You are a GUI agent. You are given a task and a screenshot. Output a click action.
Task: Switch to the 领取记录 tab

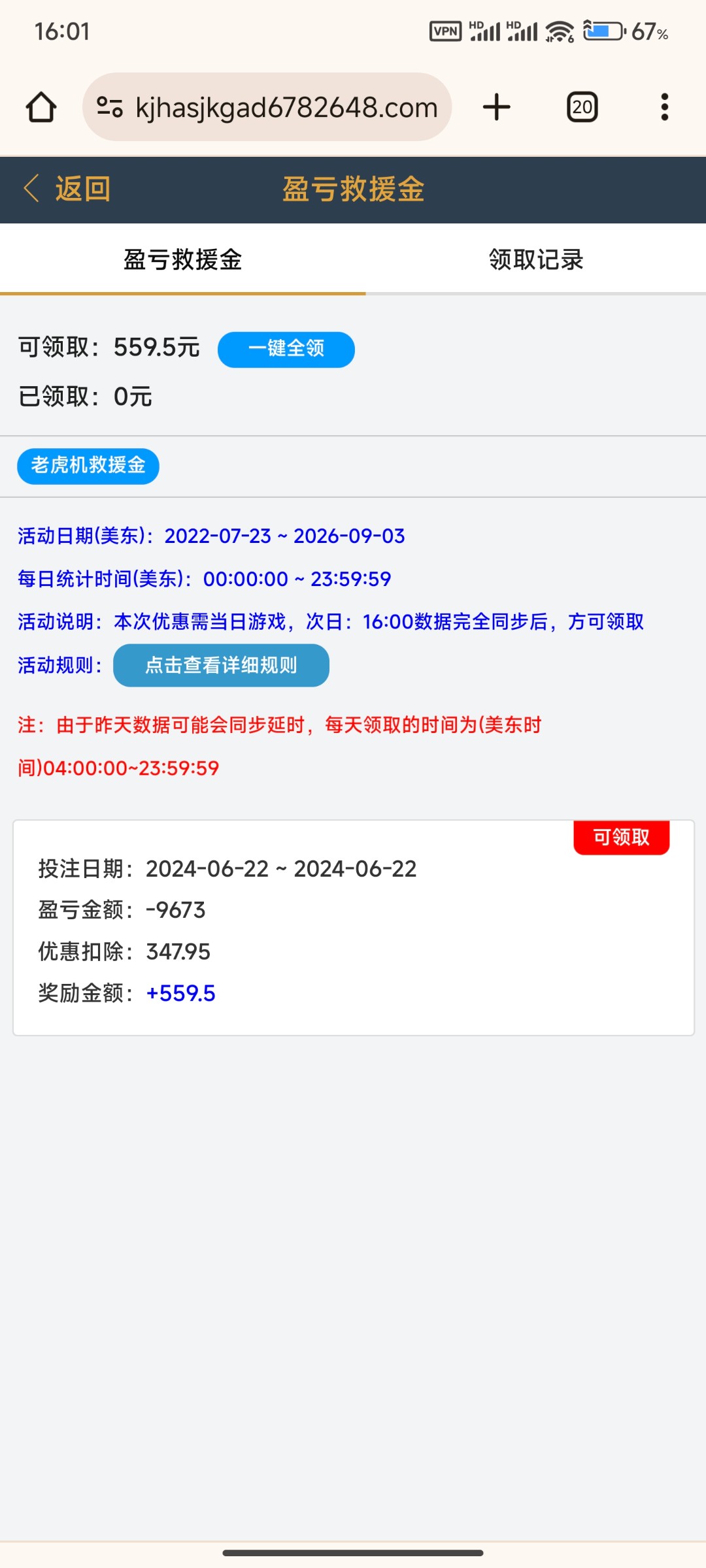click(x=536, y=260)
